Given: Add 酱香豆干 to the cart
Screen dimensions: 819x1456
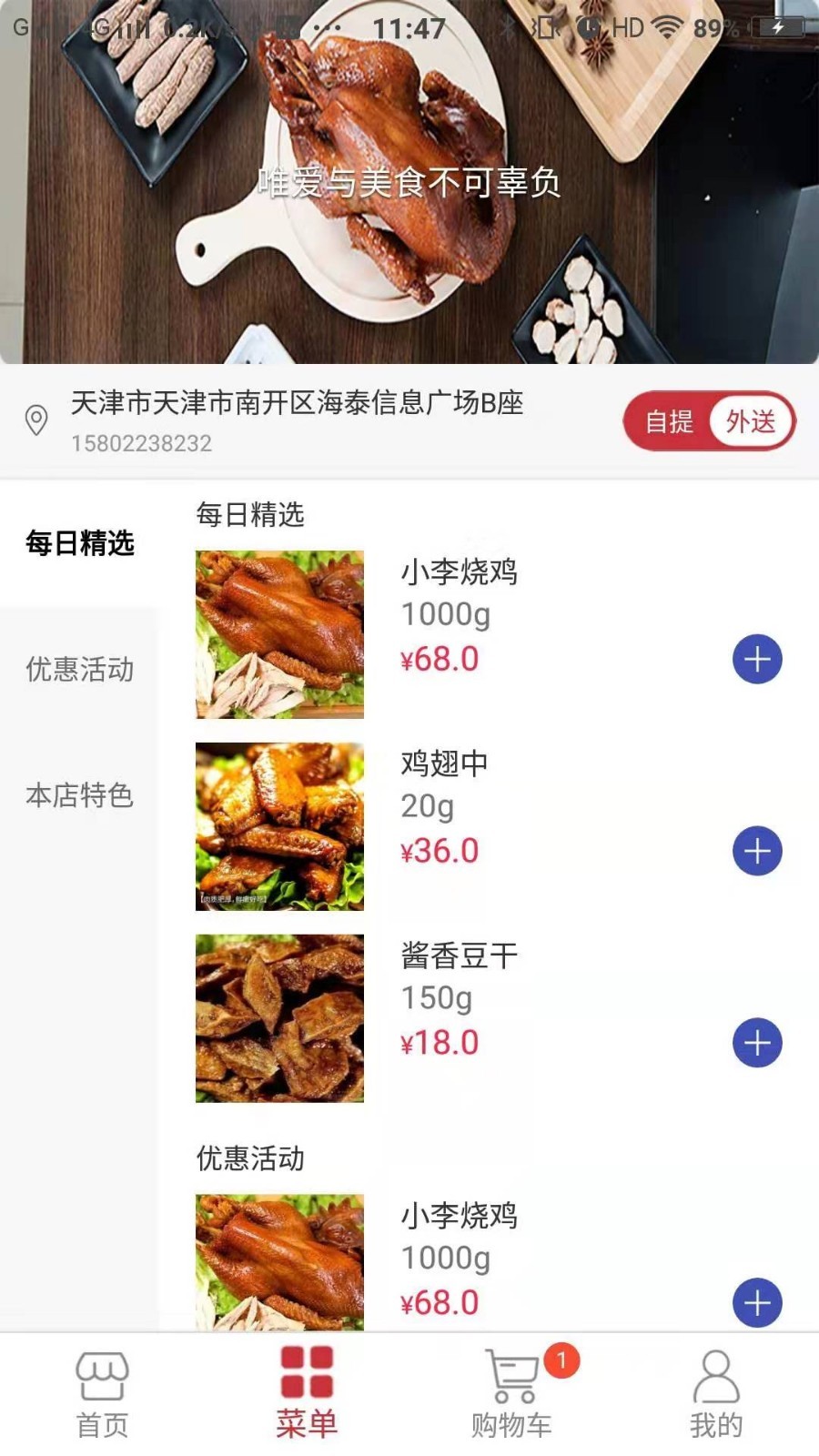Looking at the screenshot, I should [757, 1043].
